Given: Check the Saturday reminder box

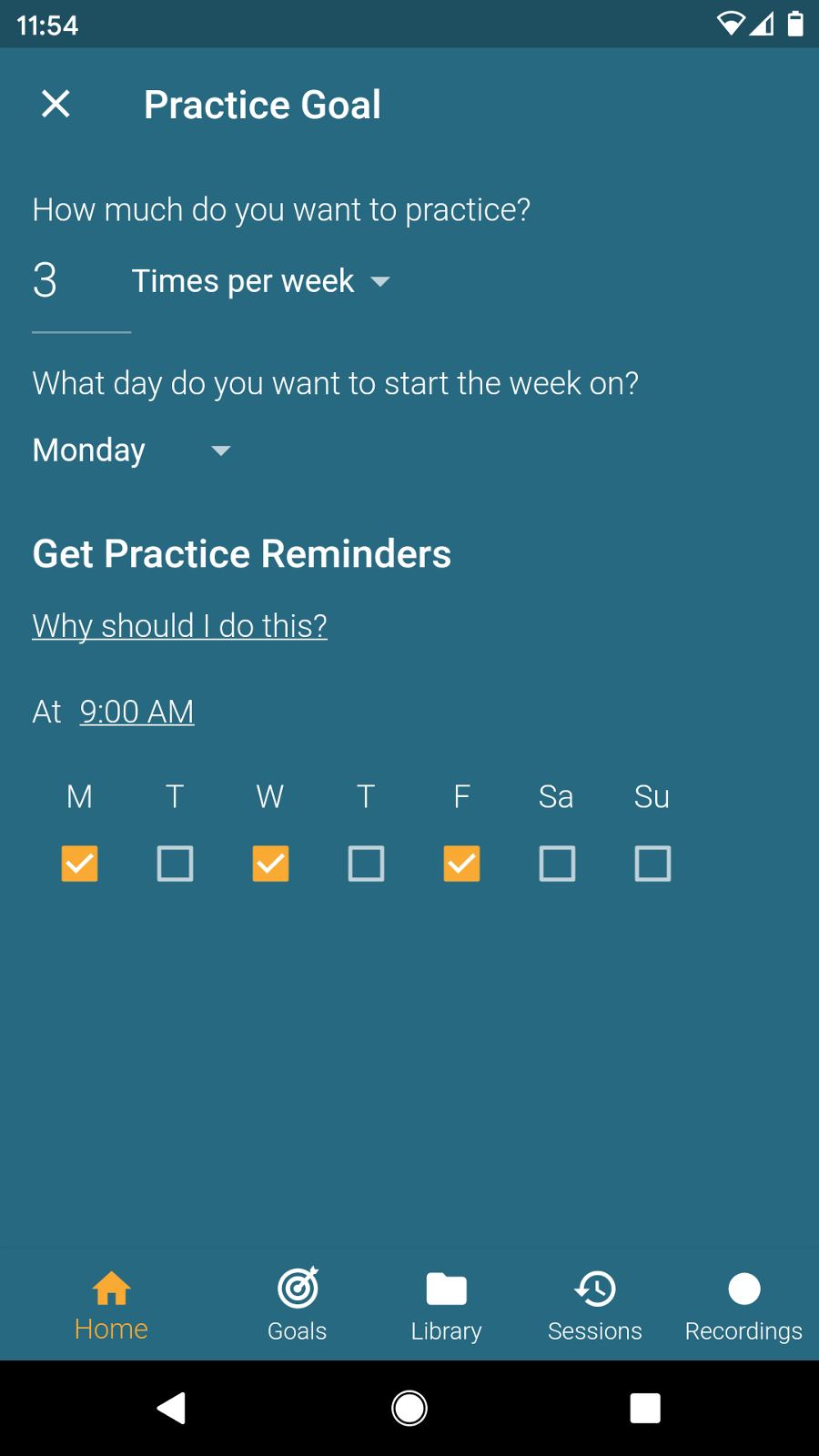Looking at the screenshot, I should pyautogui.click(x=557, y=864).
